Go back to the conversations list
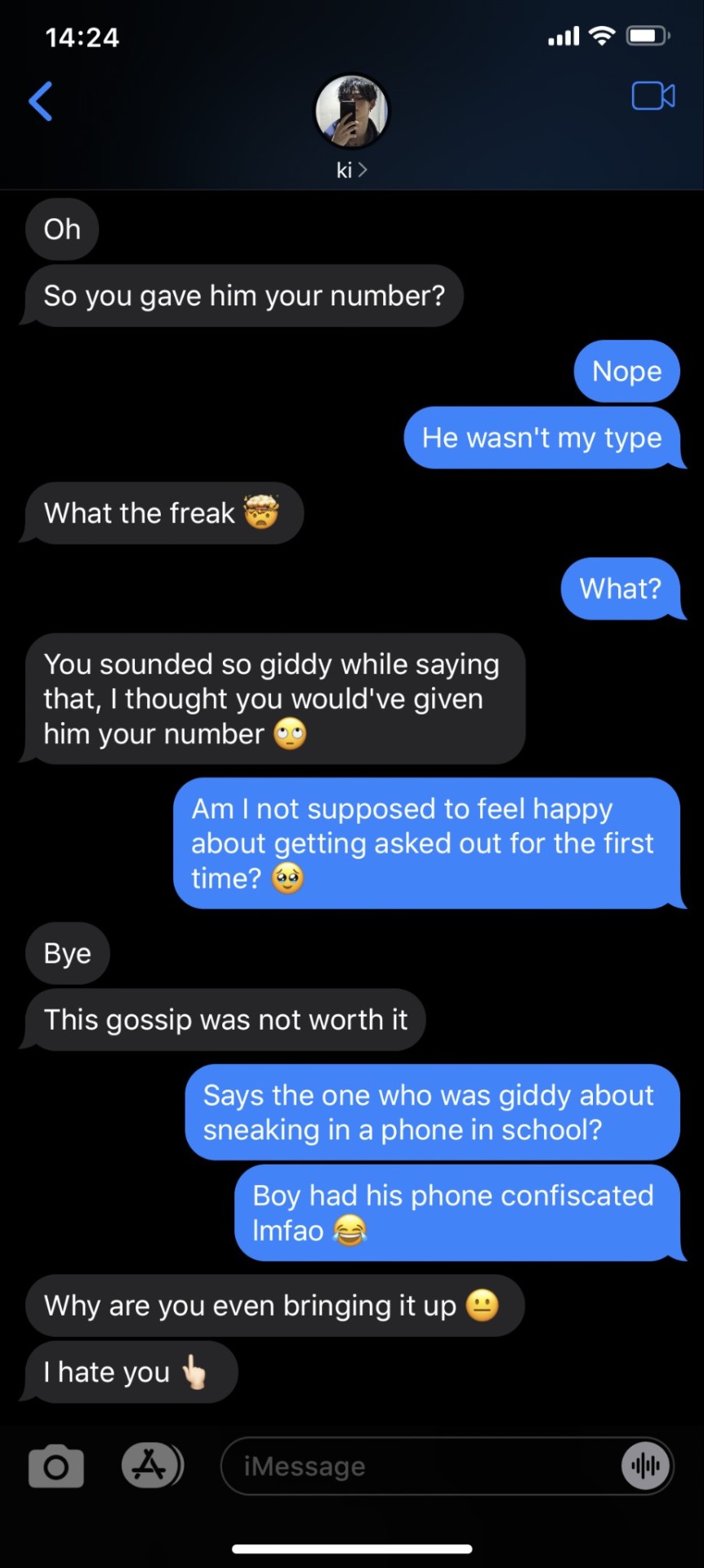Screen dimensions: 704x1568 (41, 101)
